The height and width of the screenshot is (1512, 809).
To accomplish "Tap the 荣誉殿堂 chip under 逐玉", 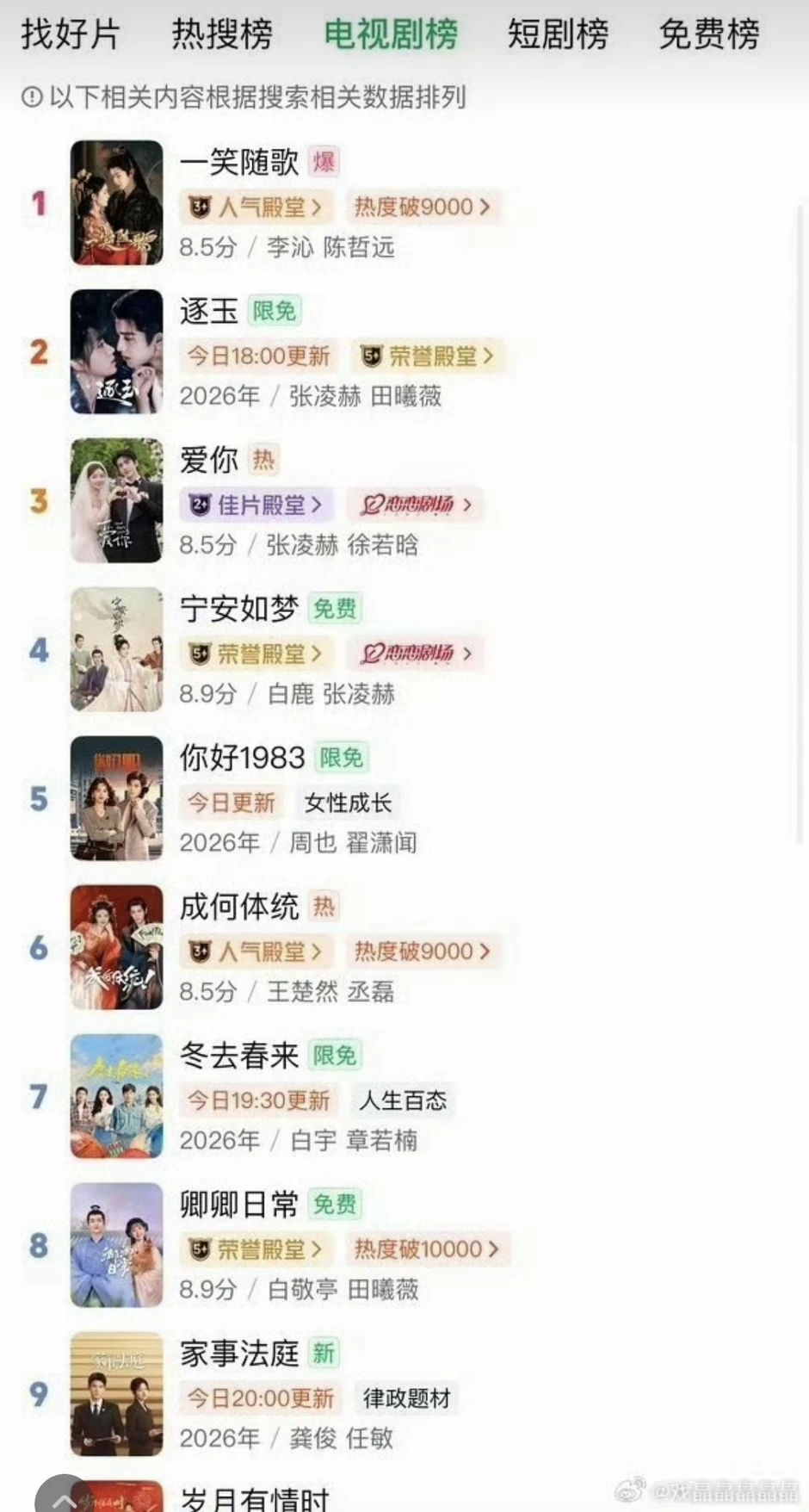I will point(428,356).
